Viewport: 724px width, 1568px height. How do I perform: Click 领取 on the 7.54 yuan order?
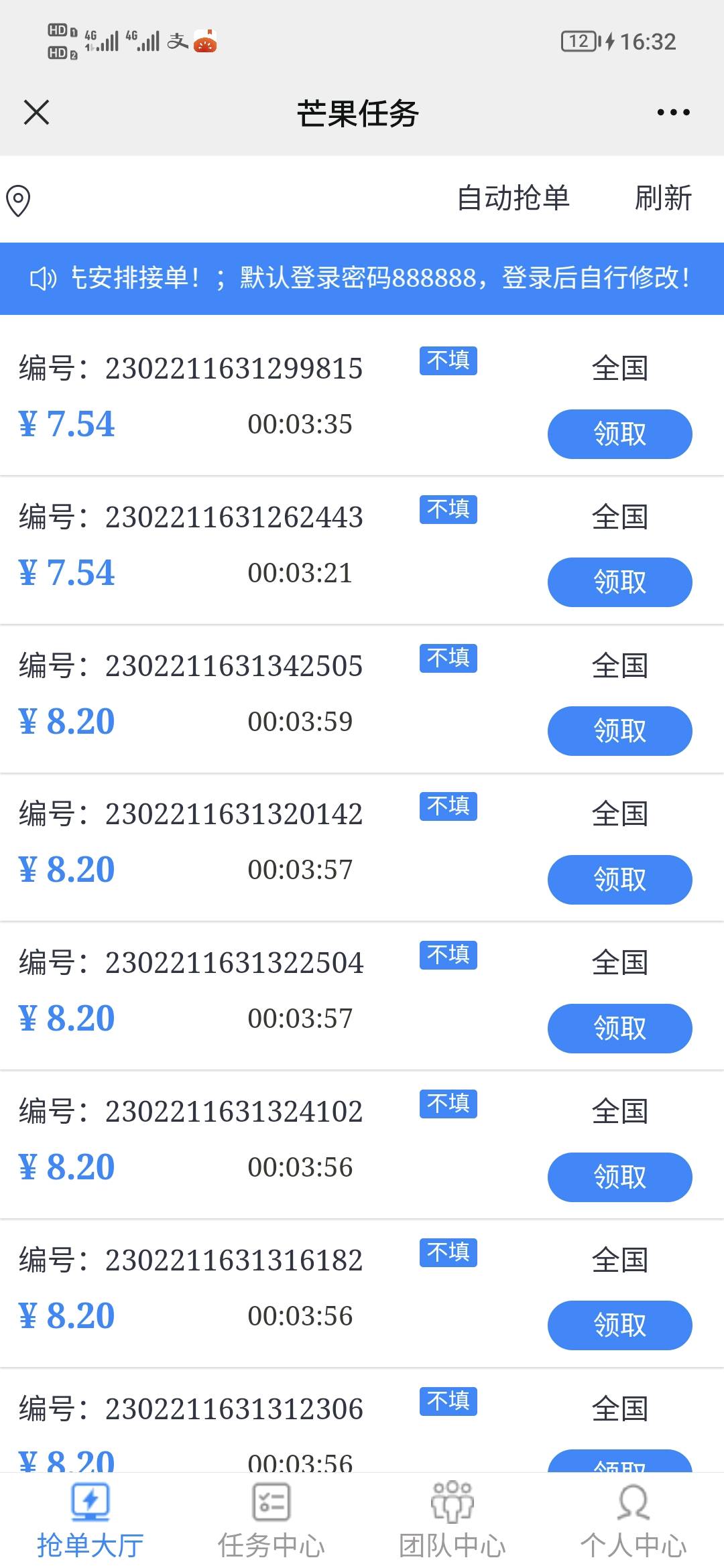619,434
